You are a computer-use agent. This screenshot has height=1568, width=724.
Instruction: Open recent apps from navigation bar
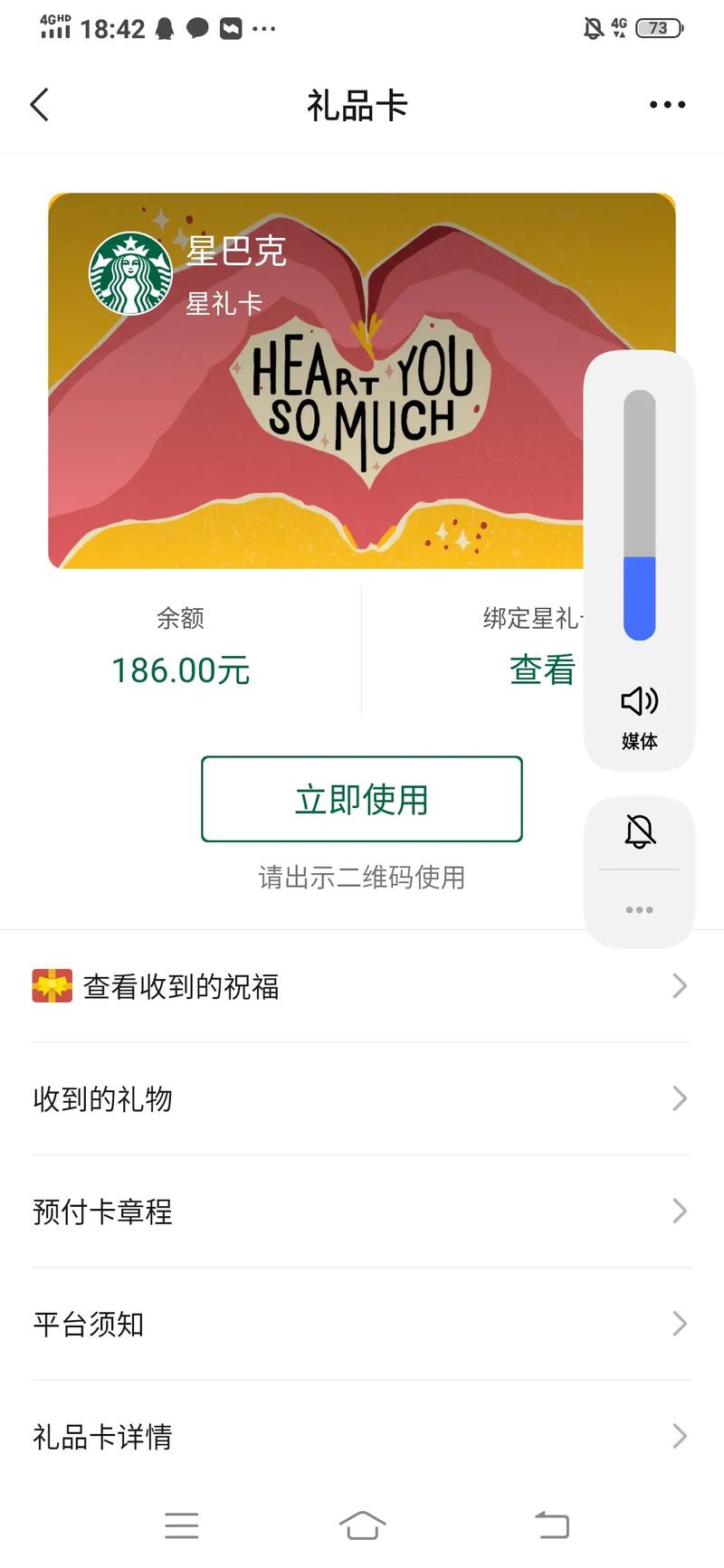click(181, 1525)
